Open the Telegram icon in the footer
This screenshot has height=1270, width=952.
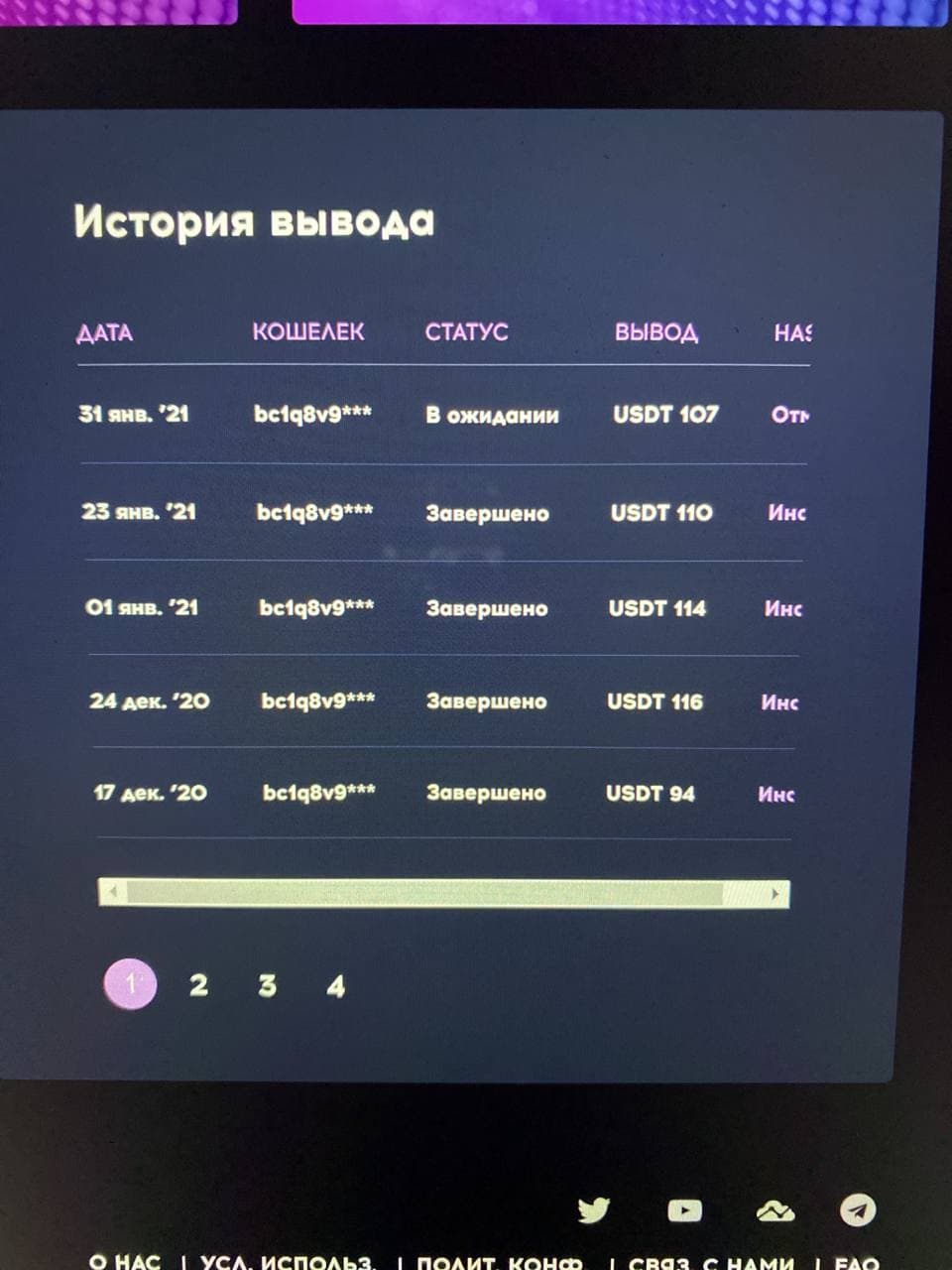(857, 1209)
